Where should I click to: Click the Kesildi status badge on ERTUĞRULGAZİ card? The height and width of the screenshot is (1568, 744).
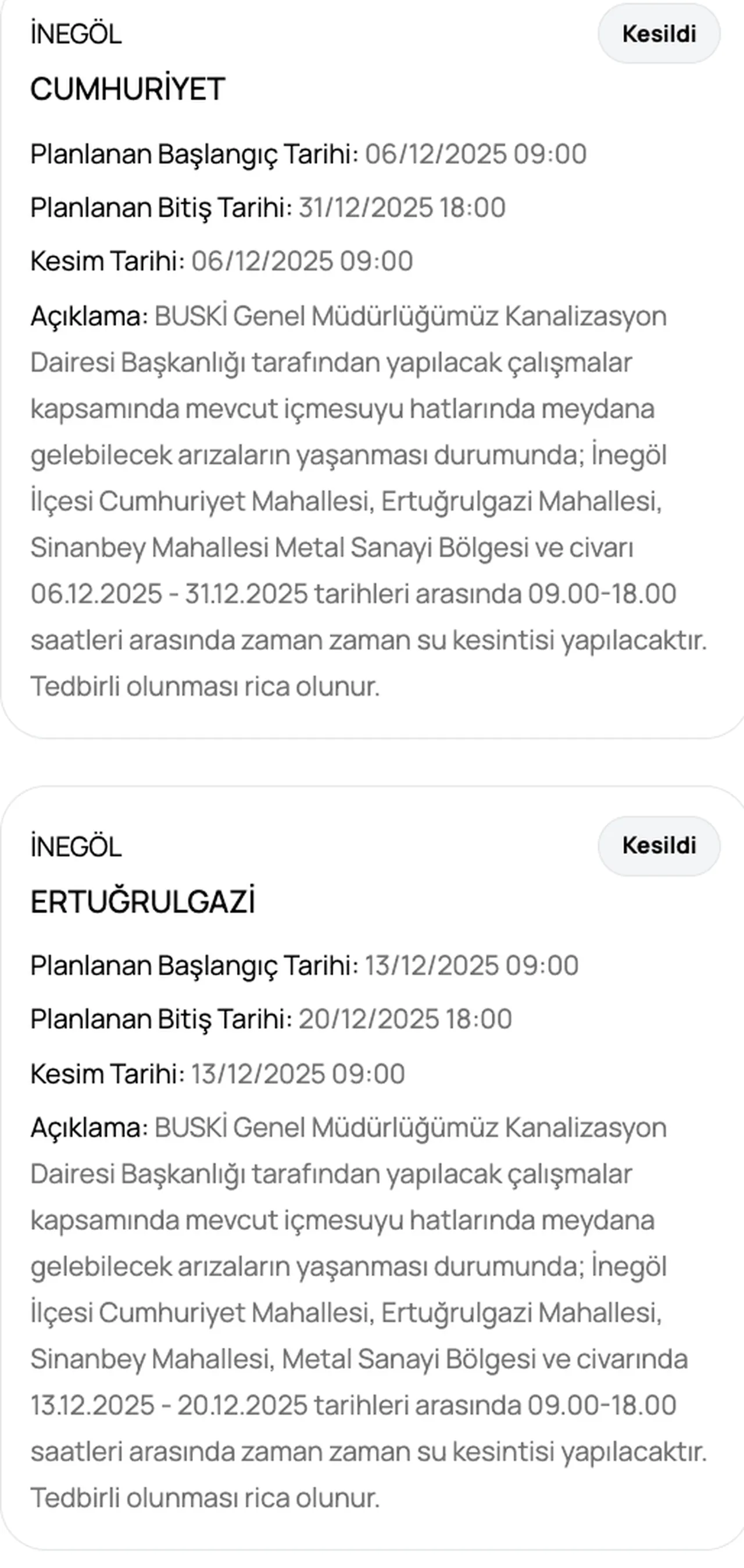coord(659,844)
